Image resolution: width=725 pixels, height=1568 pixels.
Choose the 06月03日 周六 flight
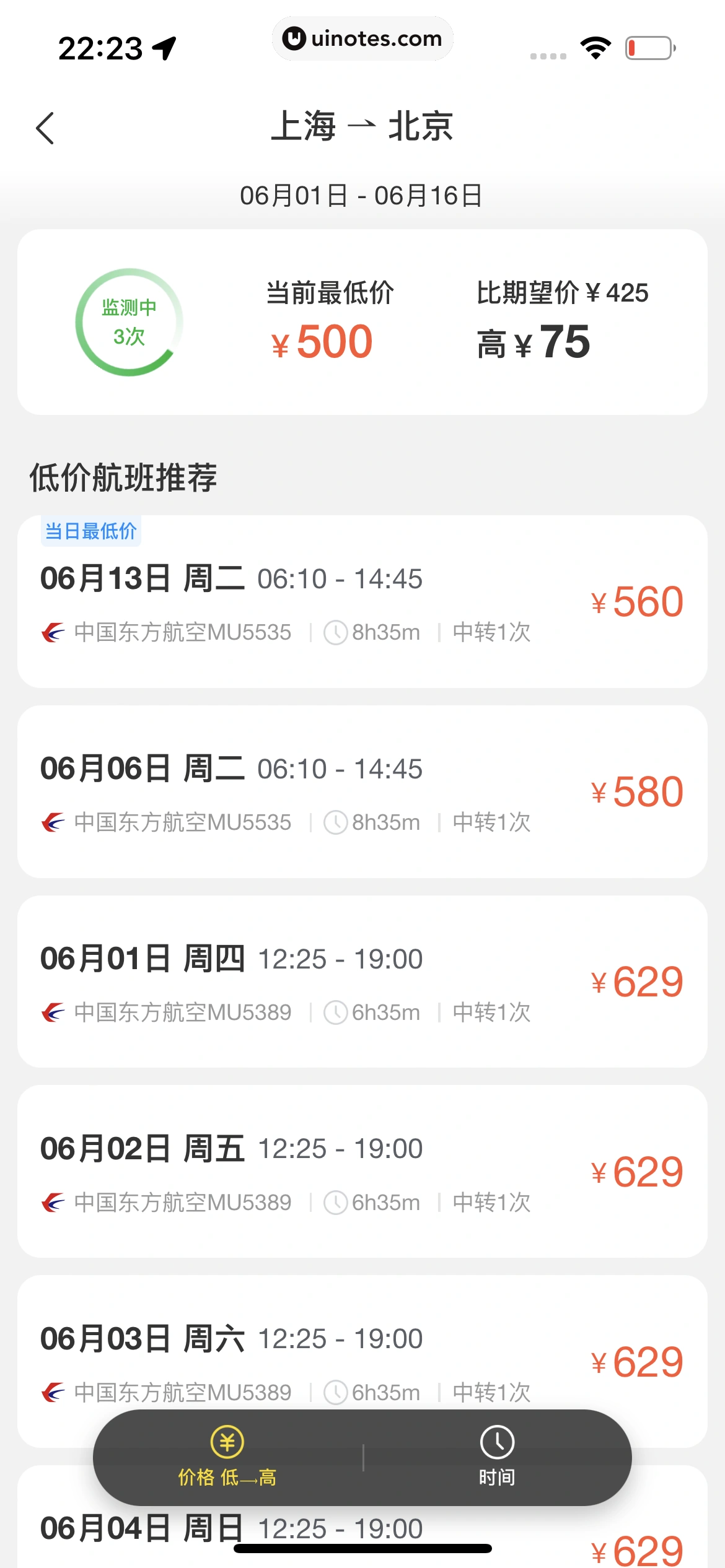click(x=362, y=1350)
